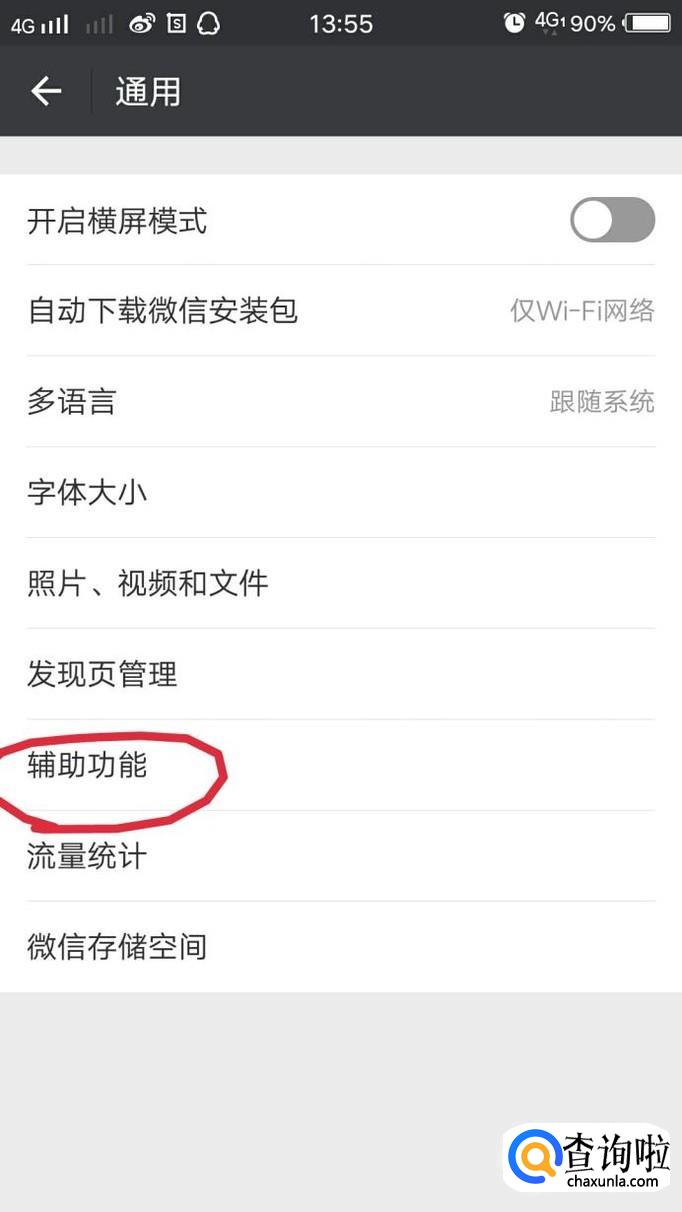Screen dimensions: 682x1212
Task: Open 照片、视频和文件 settings
Action: (x=341, y=584)
